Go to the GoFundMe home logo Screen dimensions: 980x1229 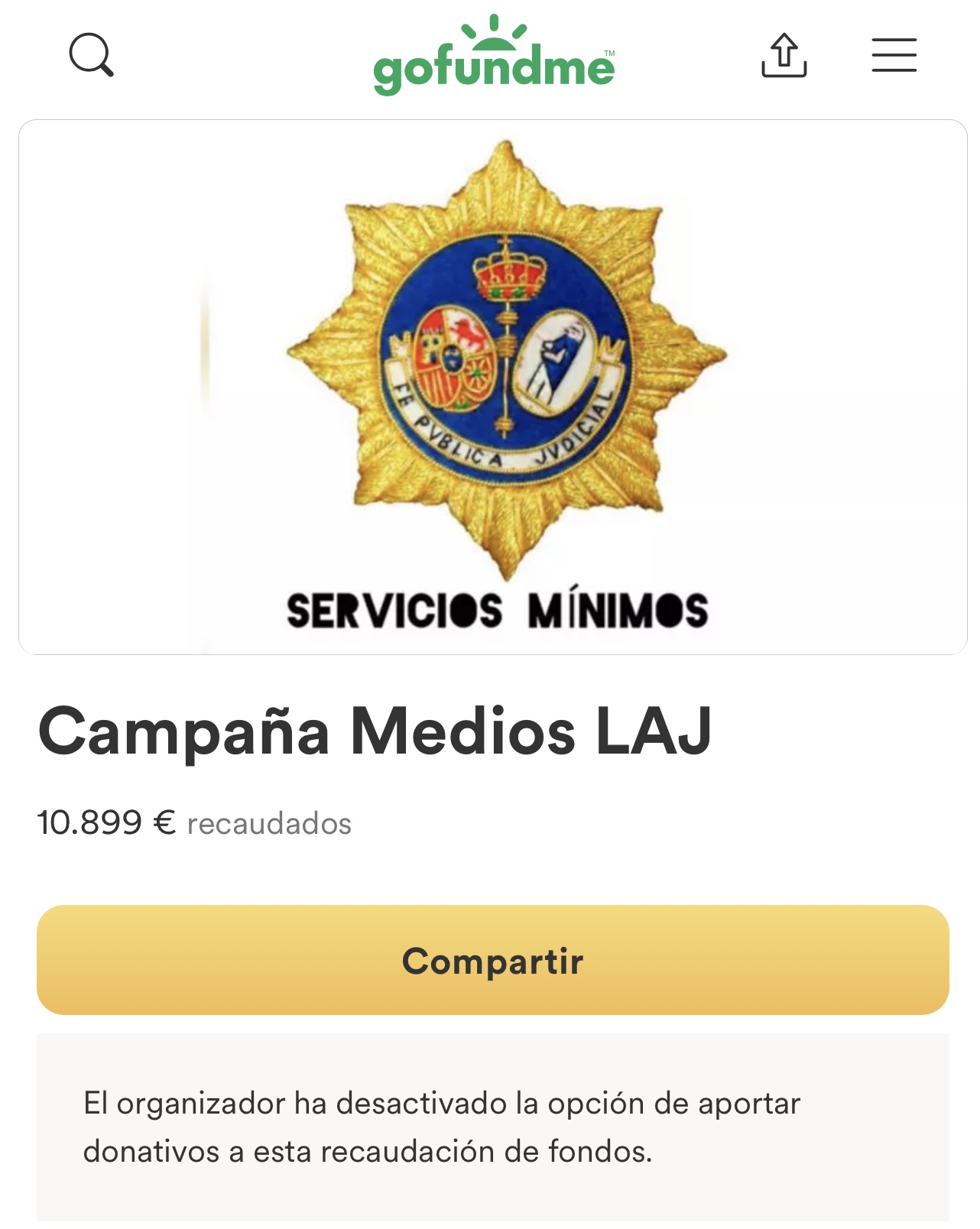(494, 57)
